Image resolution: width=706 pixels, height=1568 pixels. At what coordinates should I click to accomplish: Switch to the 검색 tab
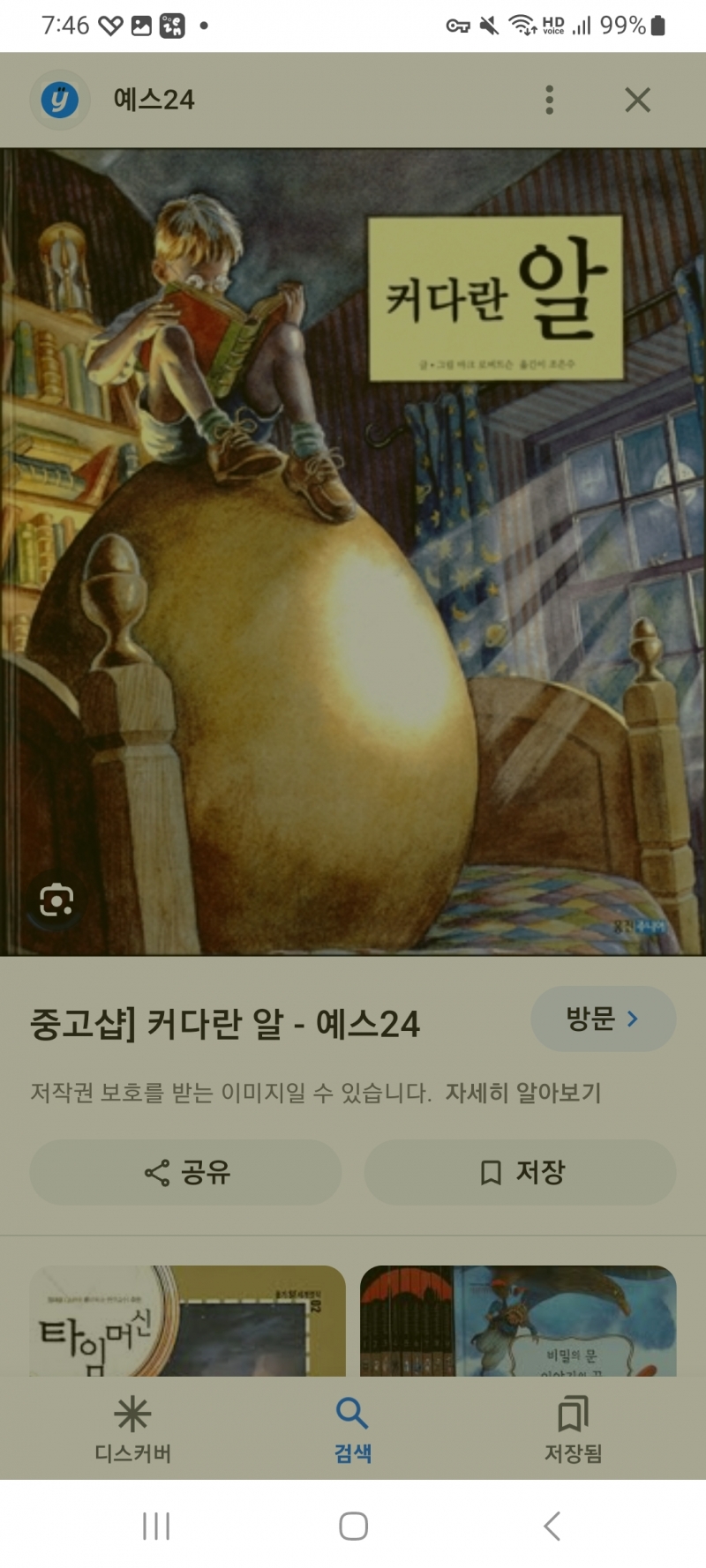[x=352, y=1430]
